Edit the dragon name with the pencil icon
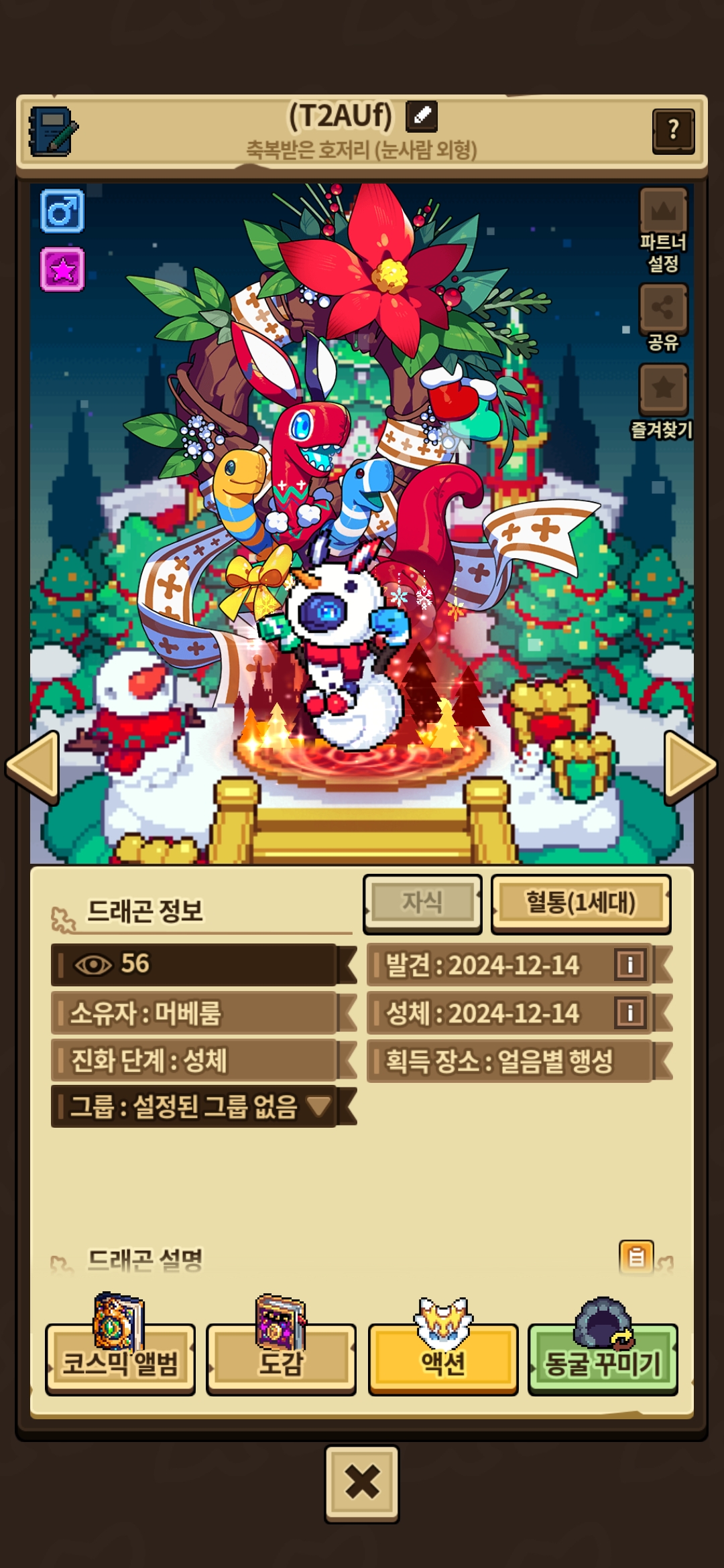Viewport: 724px width, 1568px height. pyautogui.click(x=422, y=116)
